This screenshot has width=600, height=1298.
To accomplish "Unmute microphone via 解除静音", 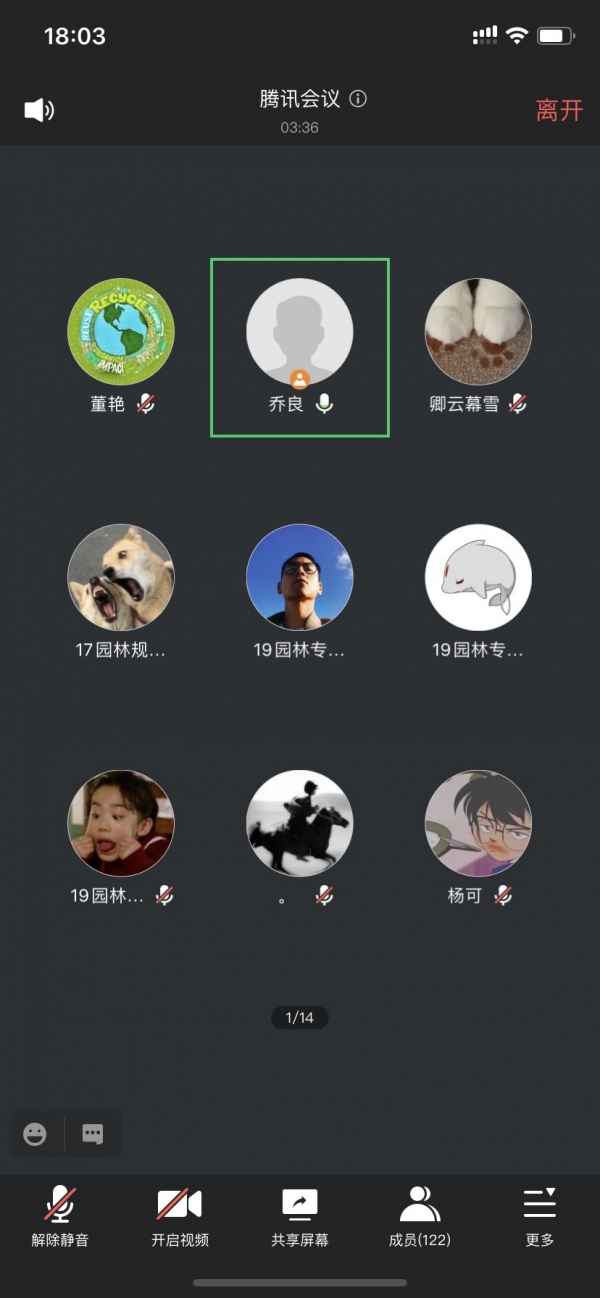I will pos(60,1216).
